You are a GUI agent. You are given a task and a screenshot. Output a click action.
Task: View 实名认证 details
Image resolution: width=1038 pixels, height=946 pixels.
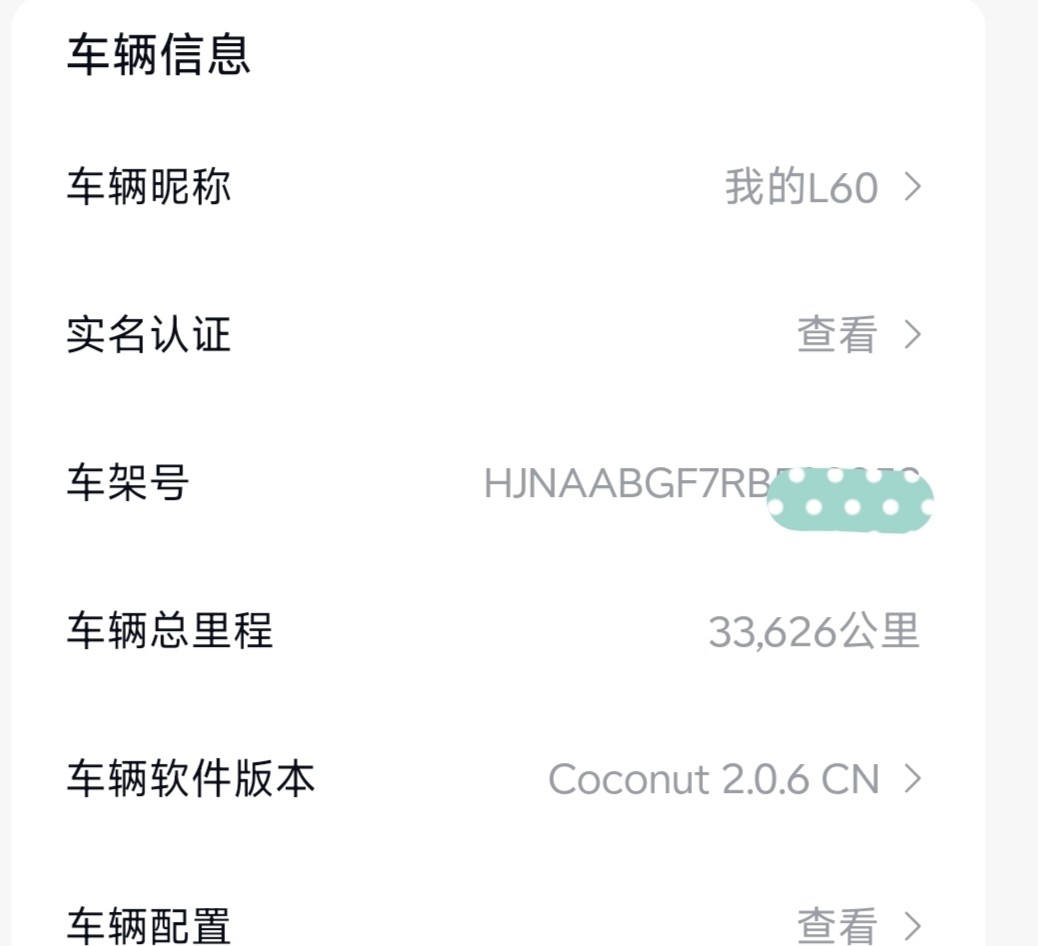(x=856, y=335)
